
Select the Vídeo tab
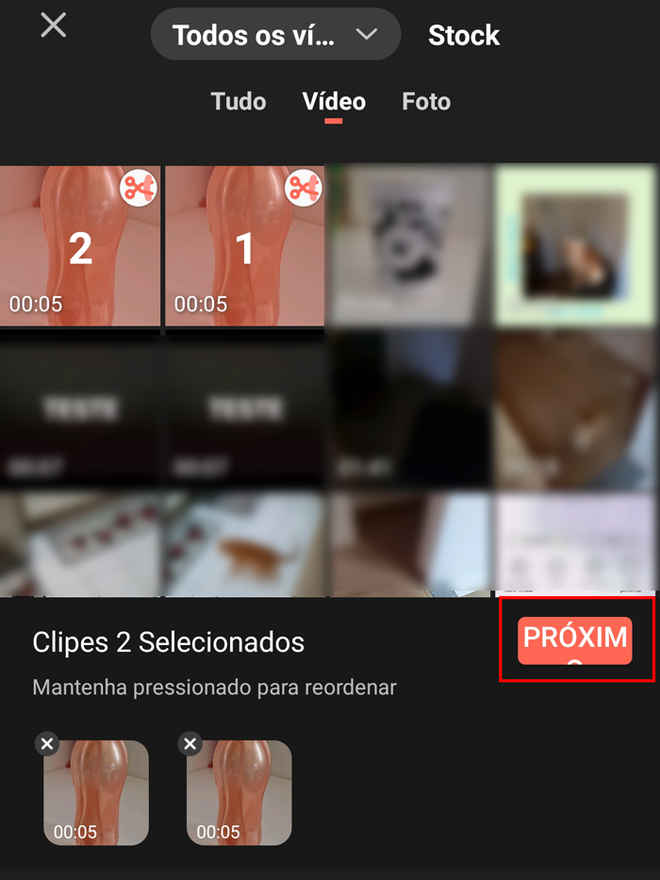coord(334,101)
